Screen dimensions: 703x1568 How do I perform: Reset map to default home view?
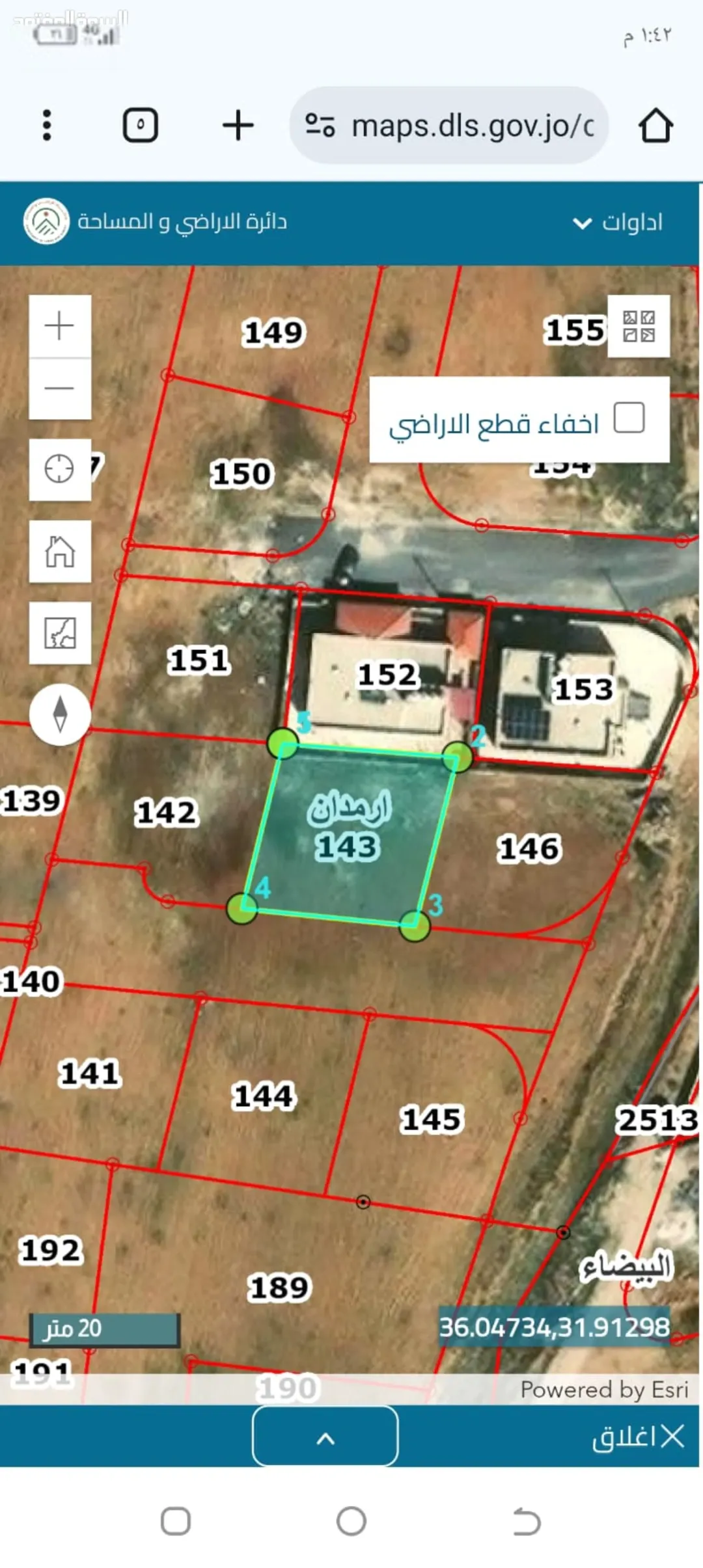pyautogui.click(x=60, y=551)
